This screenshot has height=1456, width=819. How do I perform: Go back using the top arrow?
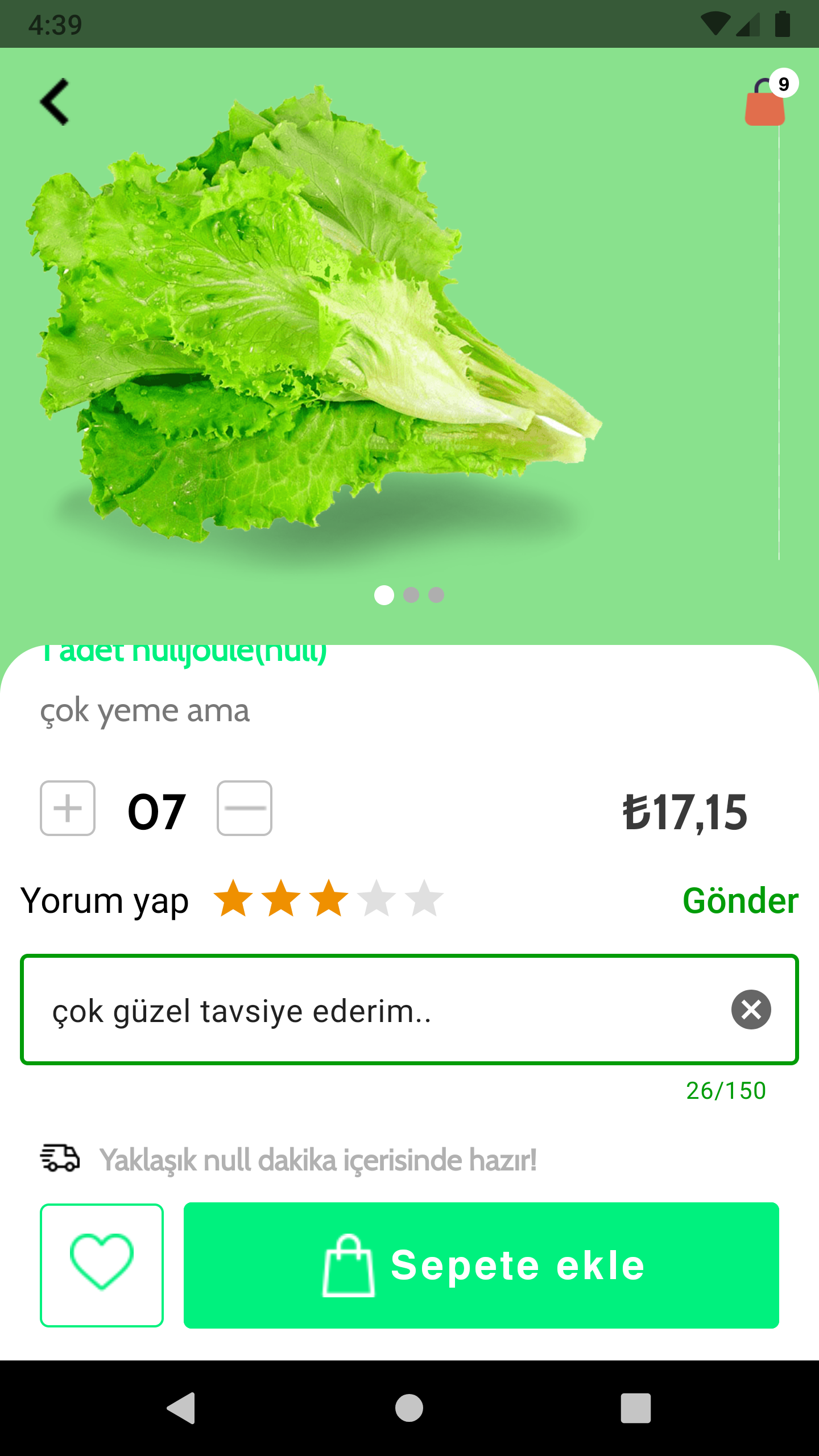[x=55, y=102]
